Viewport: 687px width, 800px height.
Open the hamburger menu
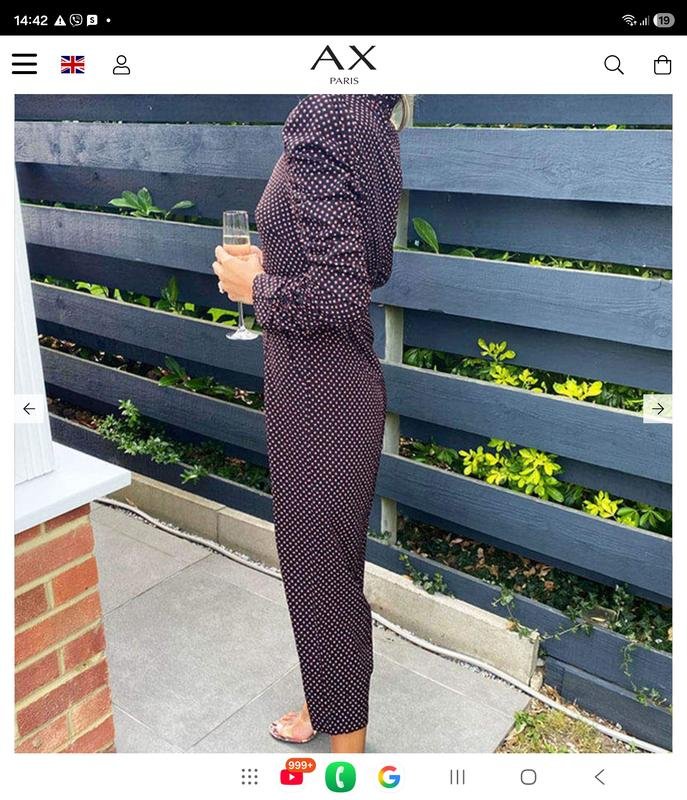click(x=25, y=65)
